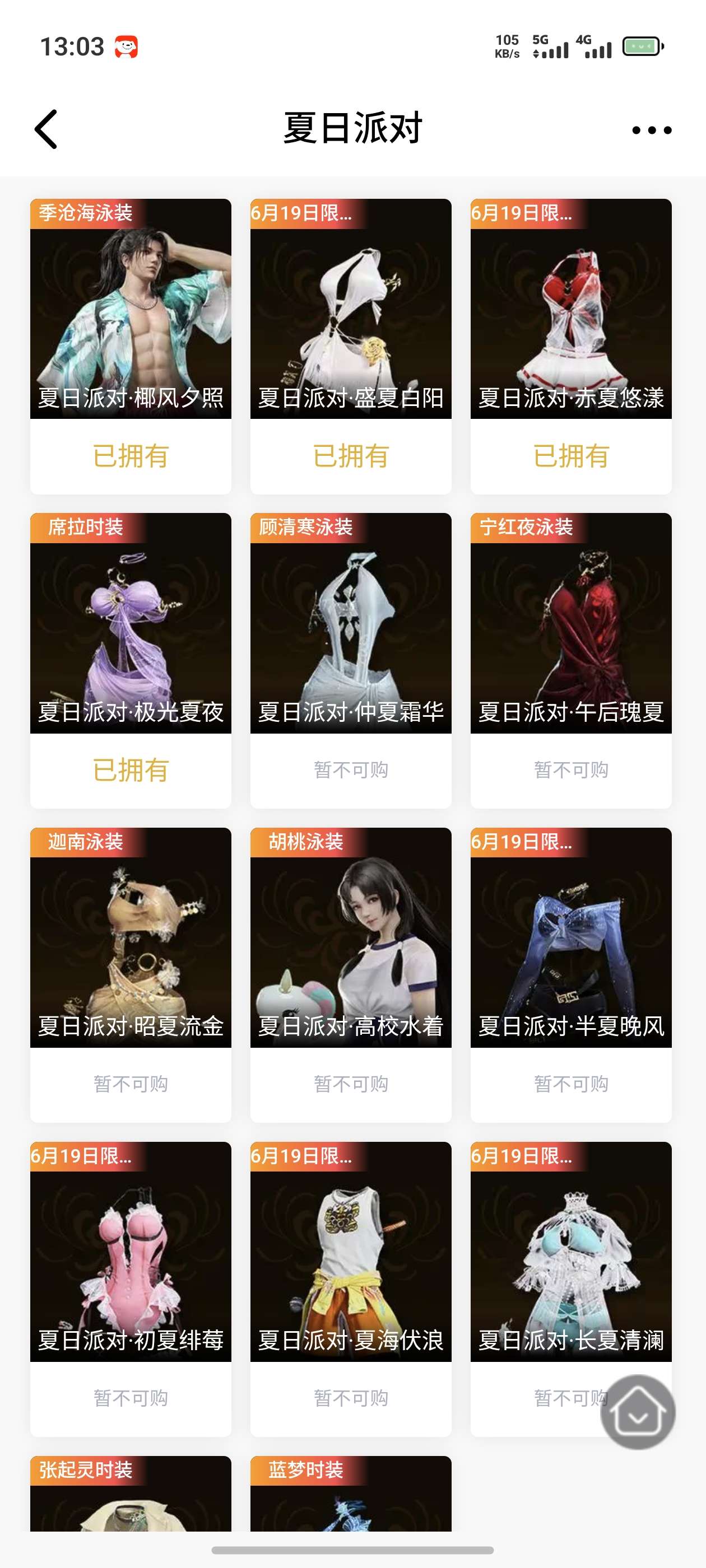The image size is (706, 1568).
Task: Open 夏日派对·极光夏夜 outfit card
Action: pyautogui.click(x=131, y=624)
